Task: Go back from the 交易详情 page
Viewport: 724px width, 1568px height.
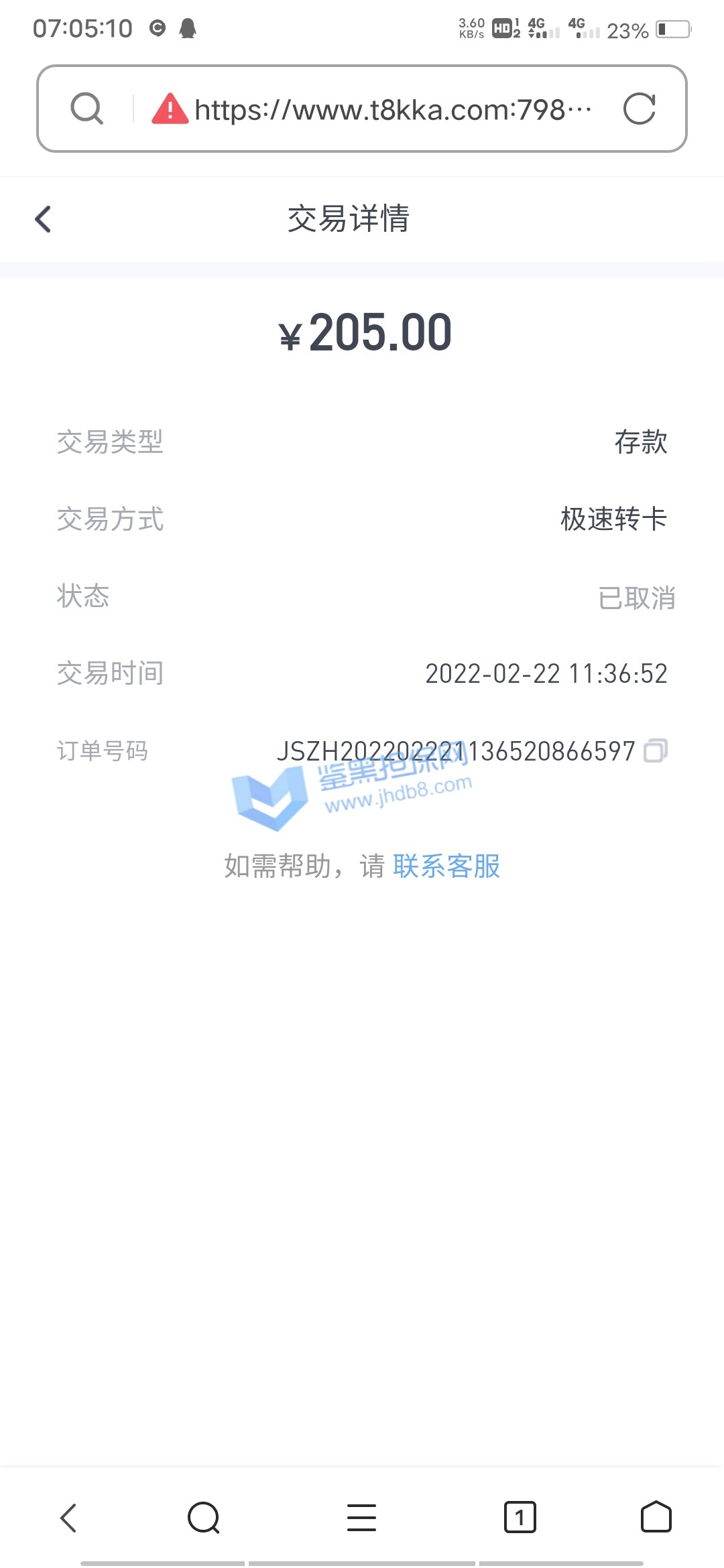Action: (x=44, y=219)
